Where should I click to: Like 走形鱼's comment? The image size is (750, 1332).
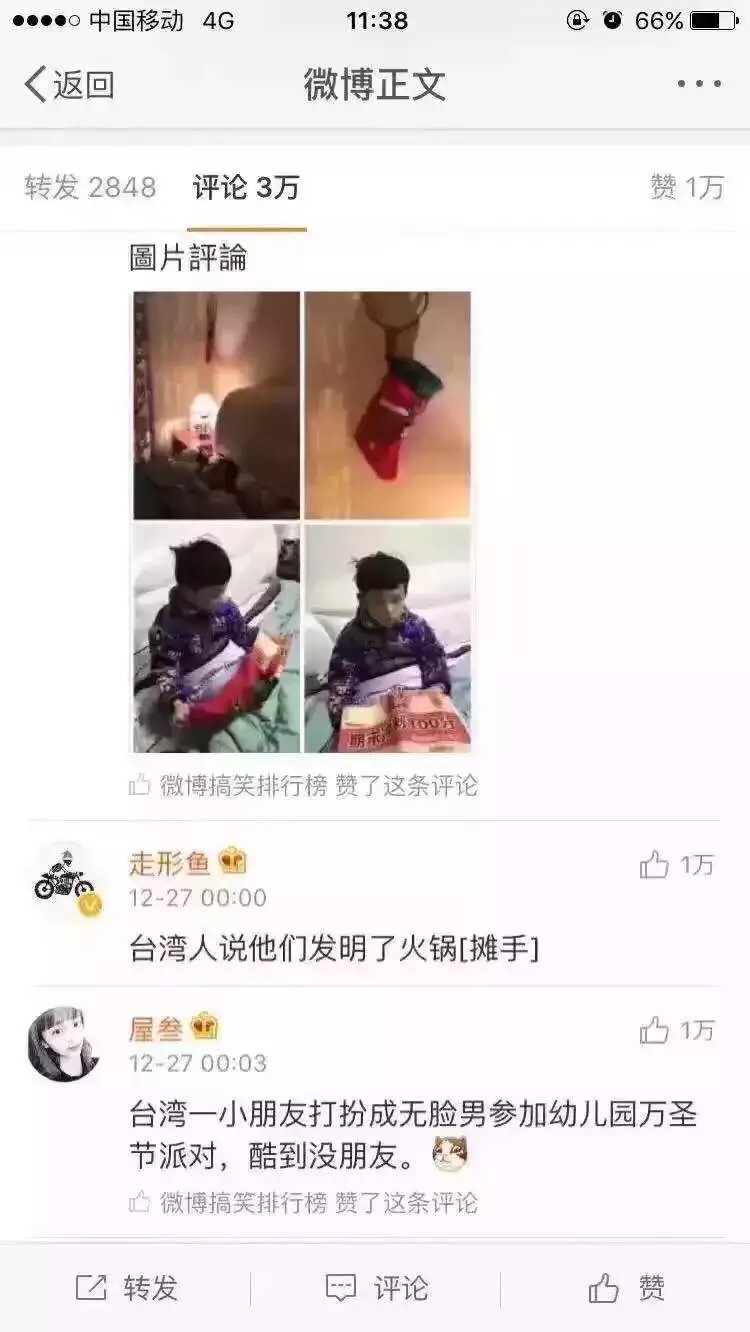(x=677, y=865)
